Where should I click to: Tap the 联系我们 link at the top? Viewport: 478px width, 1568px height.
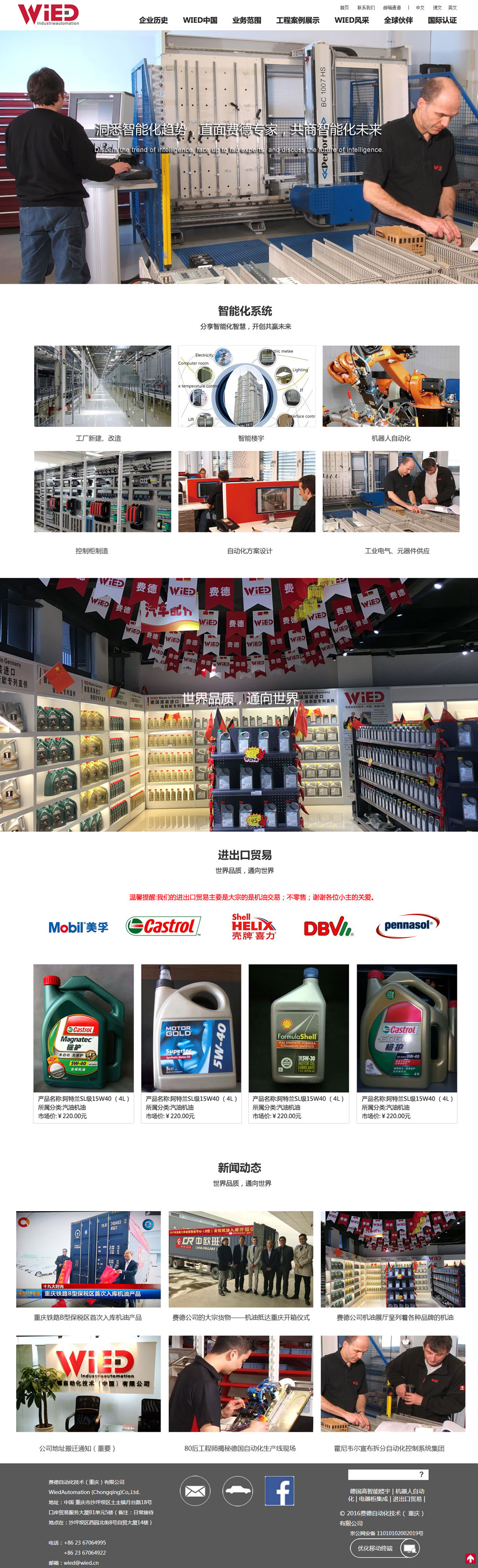[x=366, y=8]
